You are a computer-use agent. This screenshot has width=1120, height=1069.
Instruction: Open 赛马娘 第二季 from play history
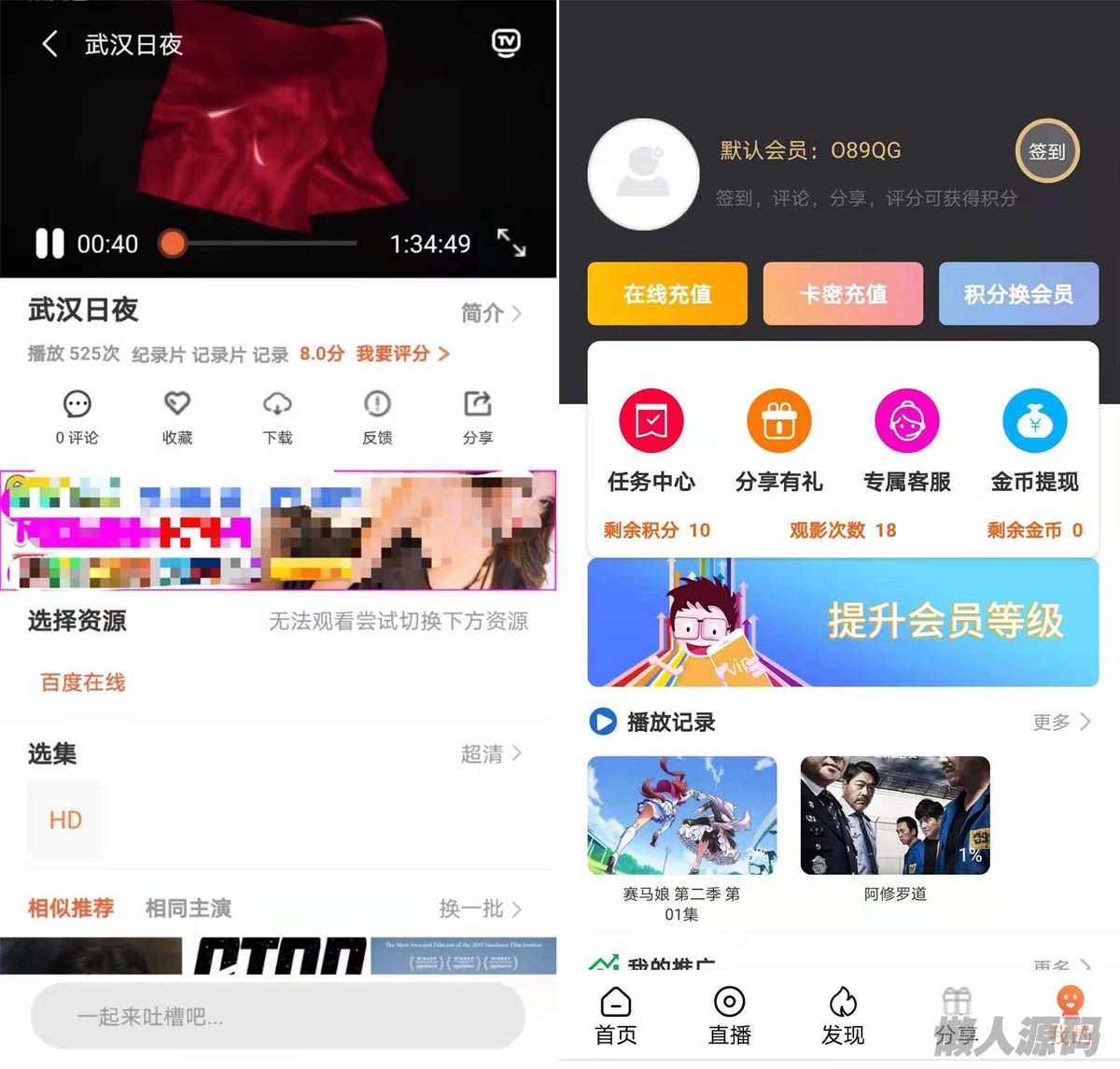682,815
